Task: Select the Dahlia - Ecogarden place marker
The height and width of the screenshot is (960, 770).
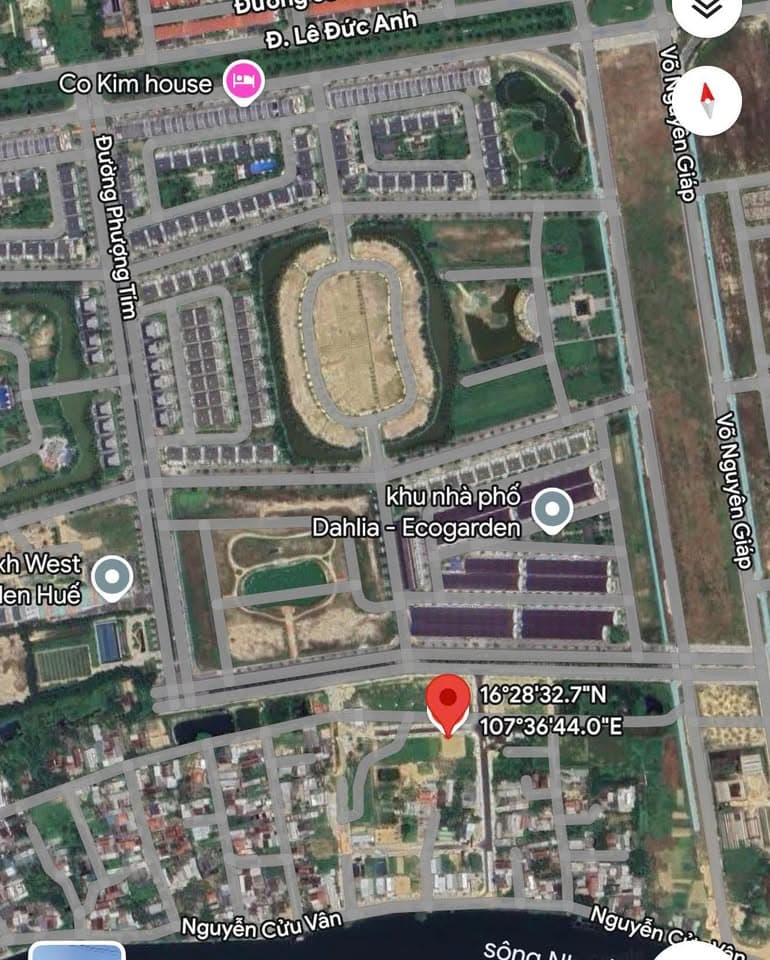Action: click(551, 511)
